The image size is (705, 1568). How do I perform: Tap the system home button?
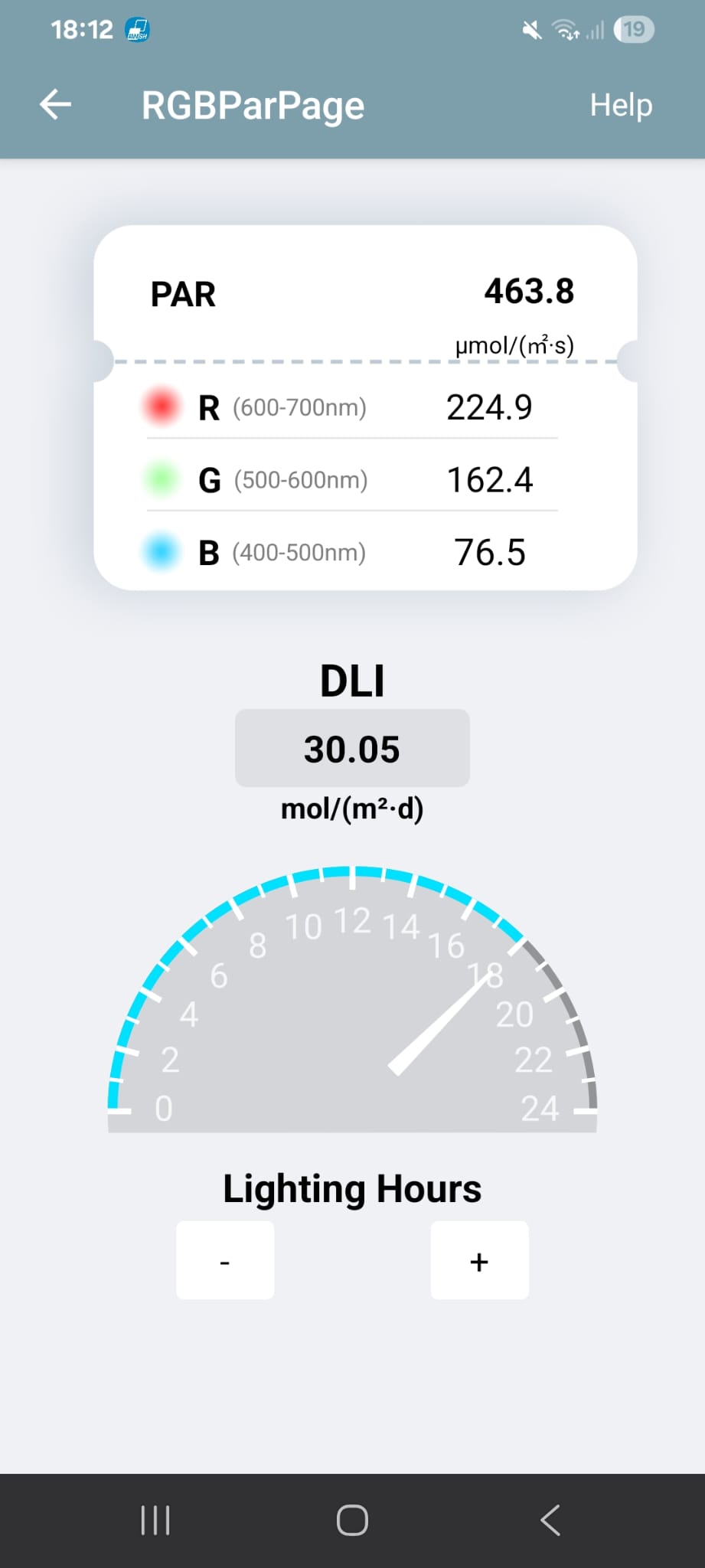(352, 1521)
